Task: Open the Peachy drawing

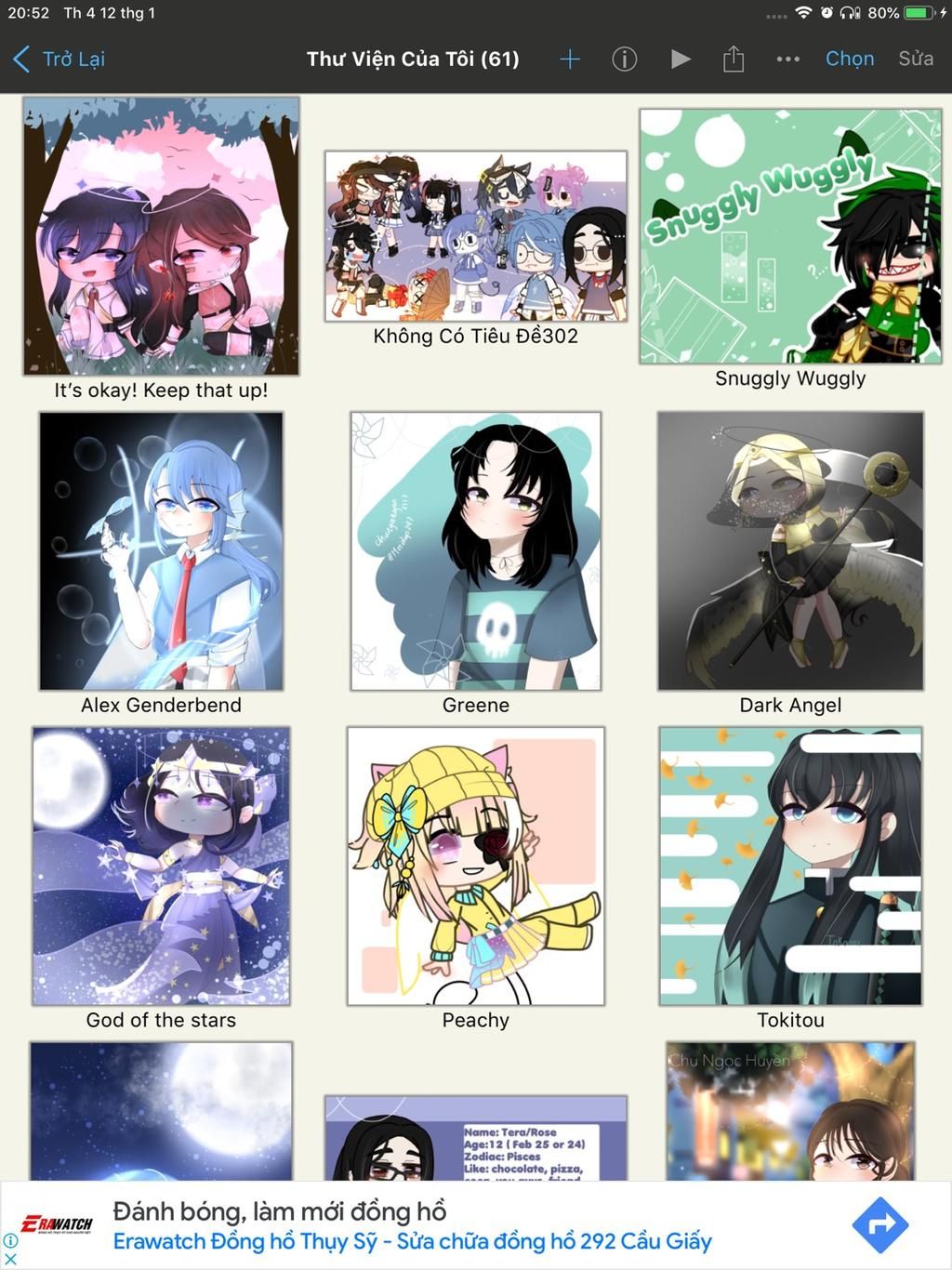Action: (475, 866)
